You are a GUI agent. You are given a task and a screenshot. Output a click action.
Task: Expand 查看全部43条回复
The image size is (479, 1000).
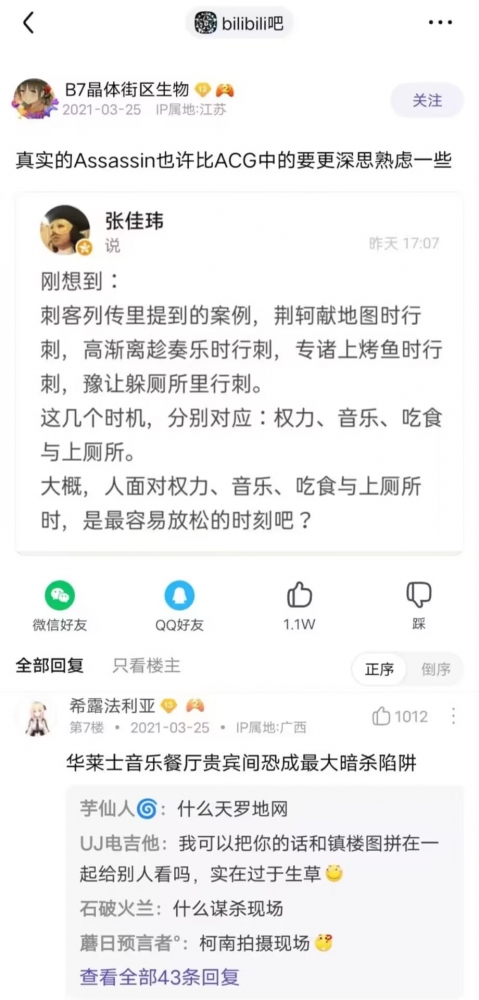coord(159,976)
